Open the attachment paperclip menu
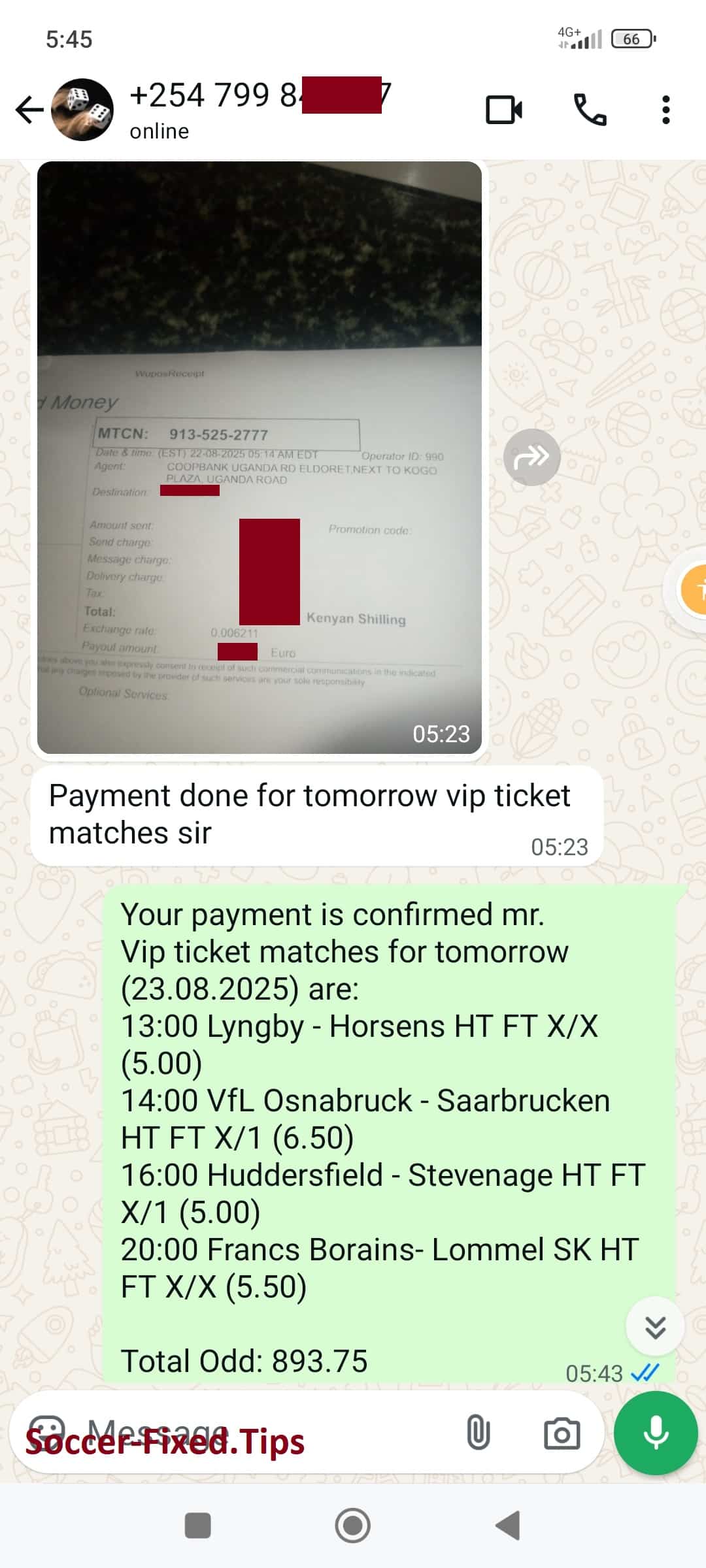The height and width of the screenshot is (1568, 706). (478, 1432)
